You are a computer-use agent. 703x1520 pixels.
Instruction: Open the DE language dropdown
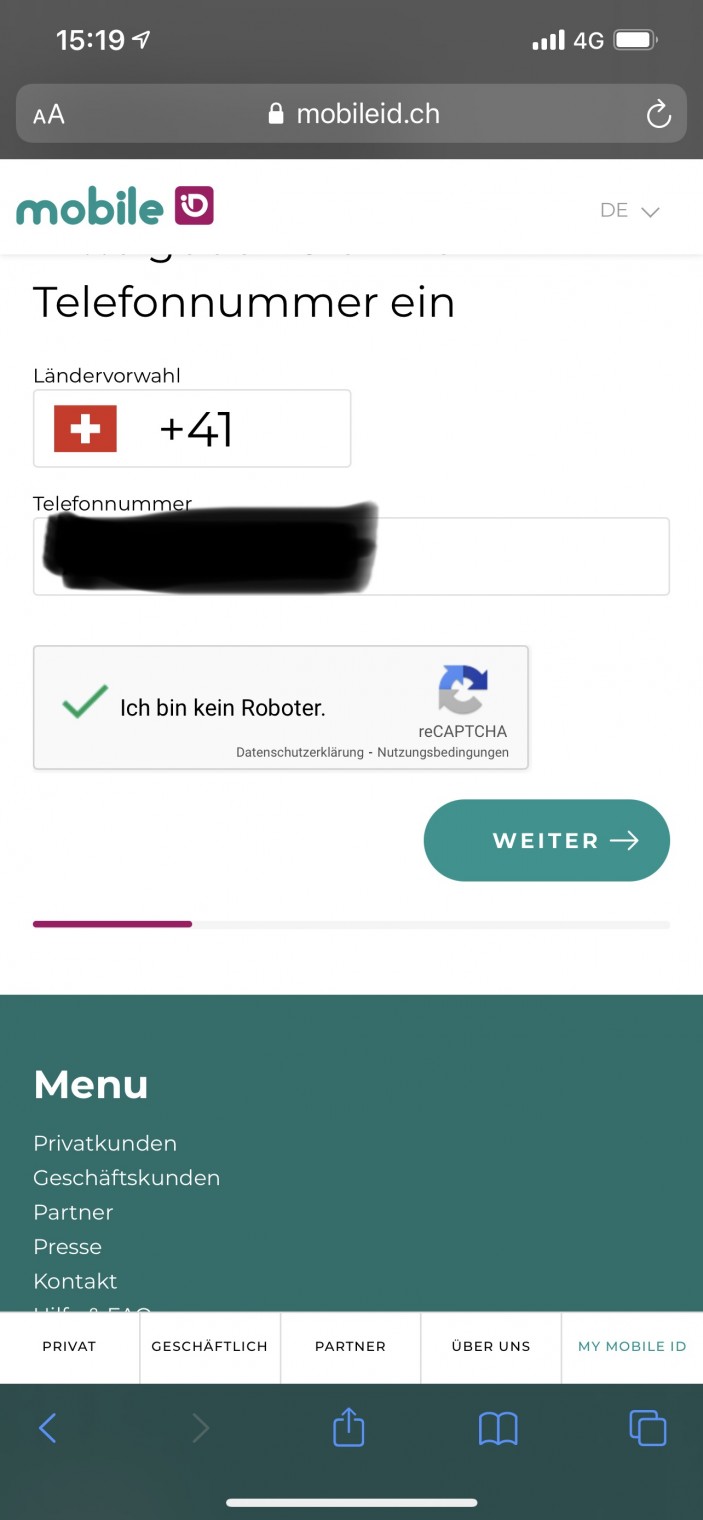click(x=630, y=211)
